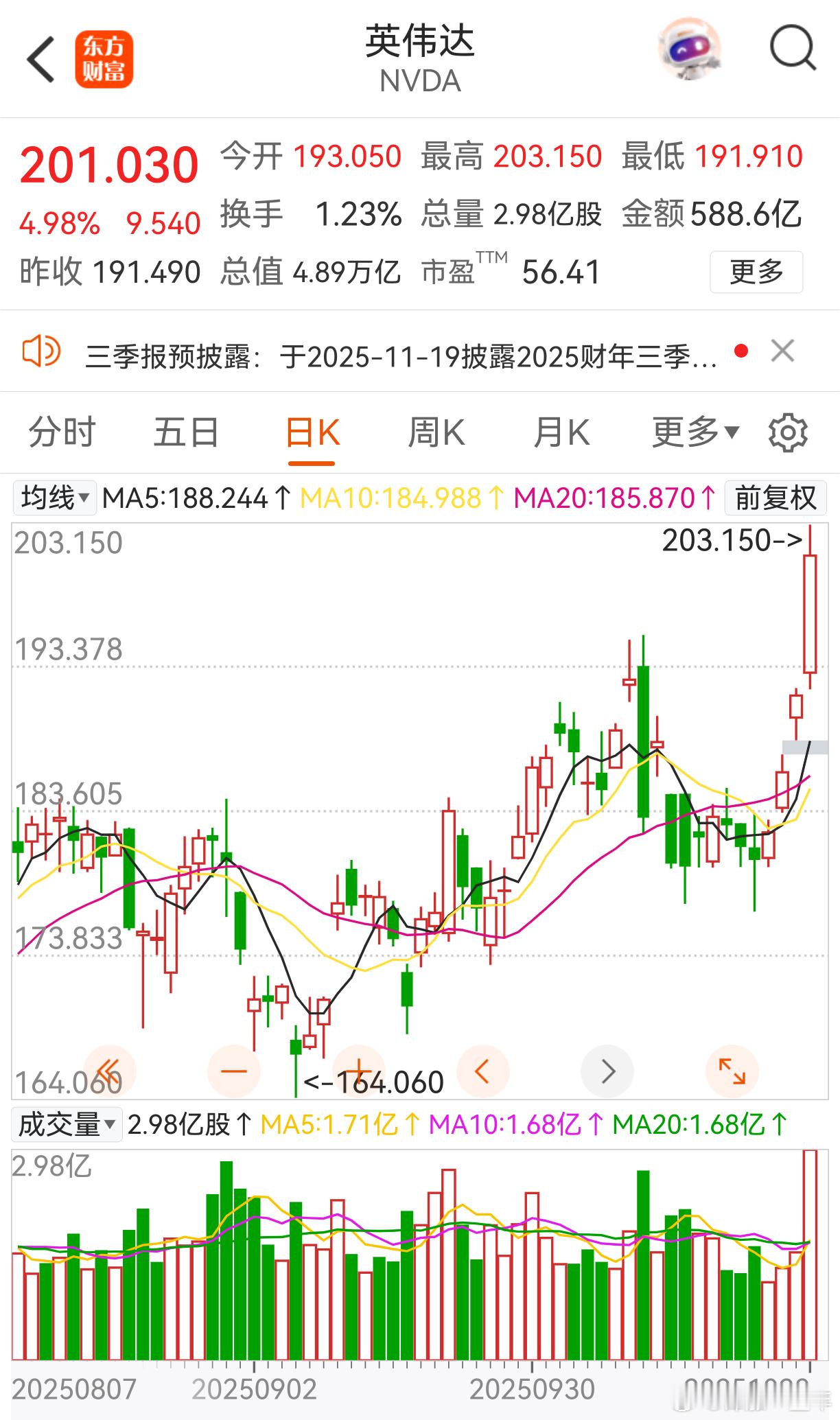Switch to 前复权 price adjustment mode
The width and height of the screenshot is (840, 1420).
click(776, 498)
